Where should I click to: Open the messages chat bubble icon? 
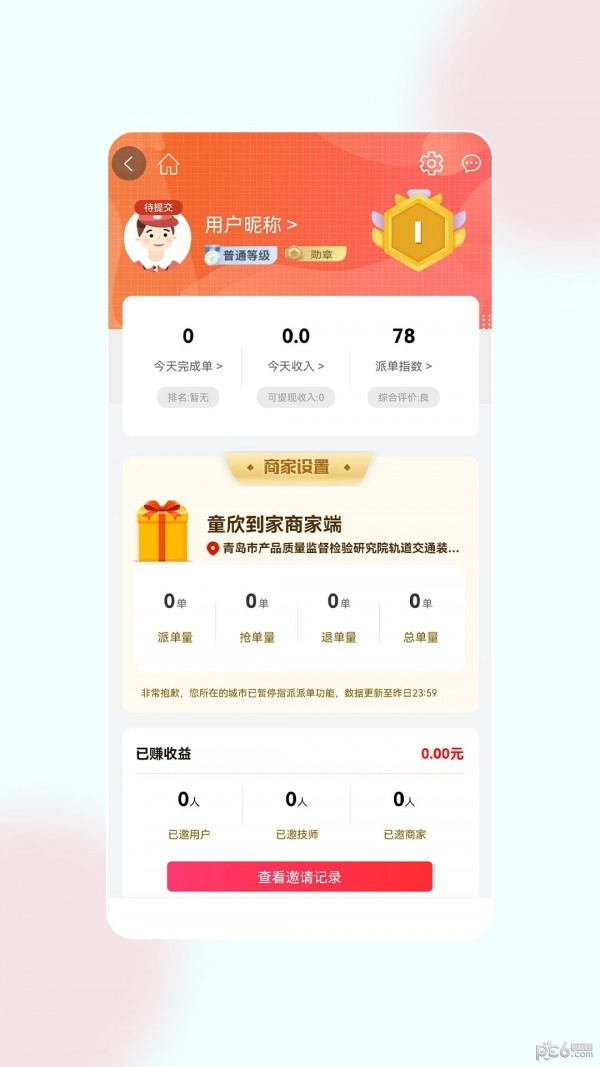(x=471, y=164)
